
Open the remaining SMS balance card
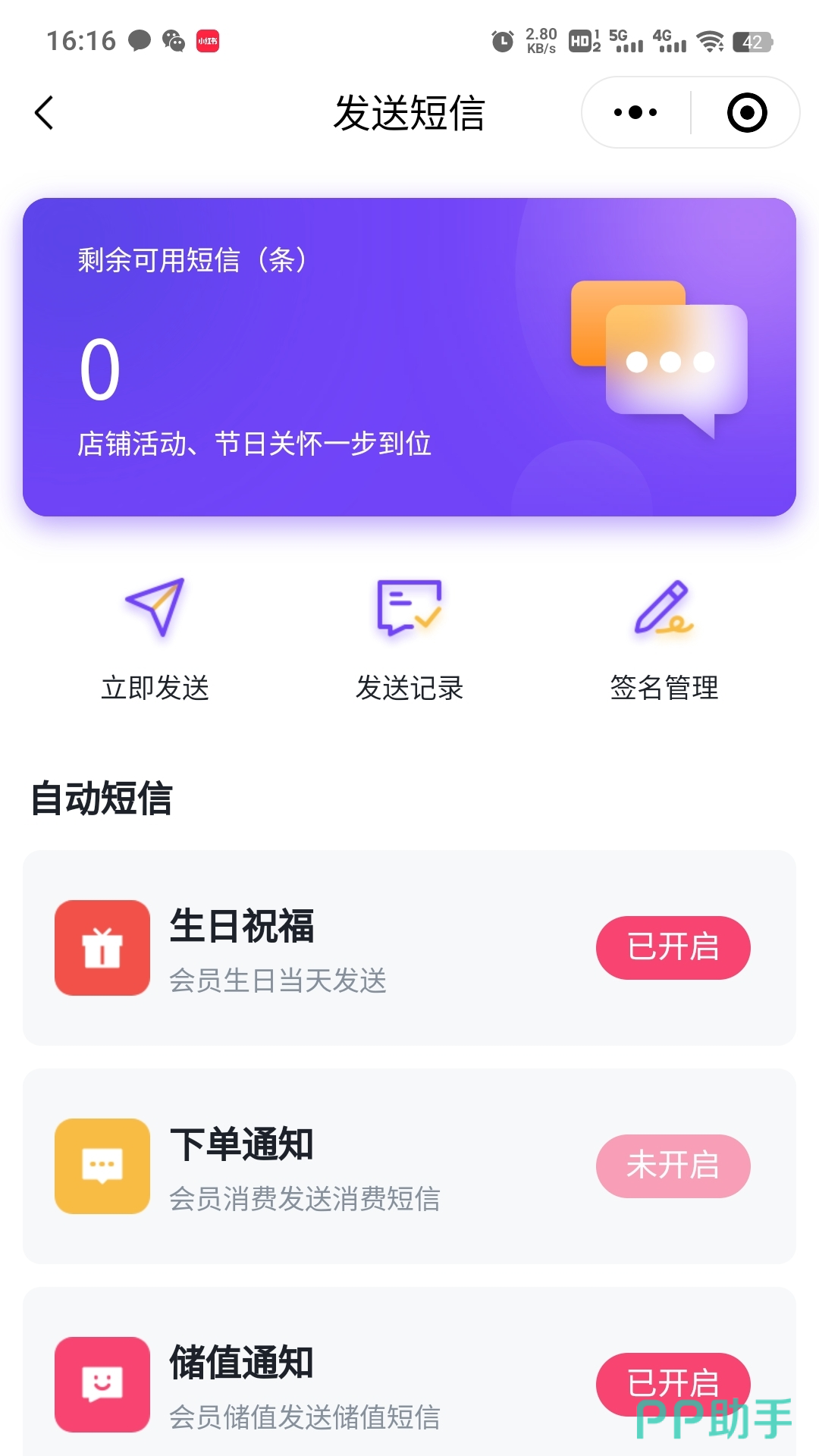click(x=409, y=357)
